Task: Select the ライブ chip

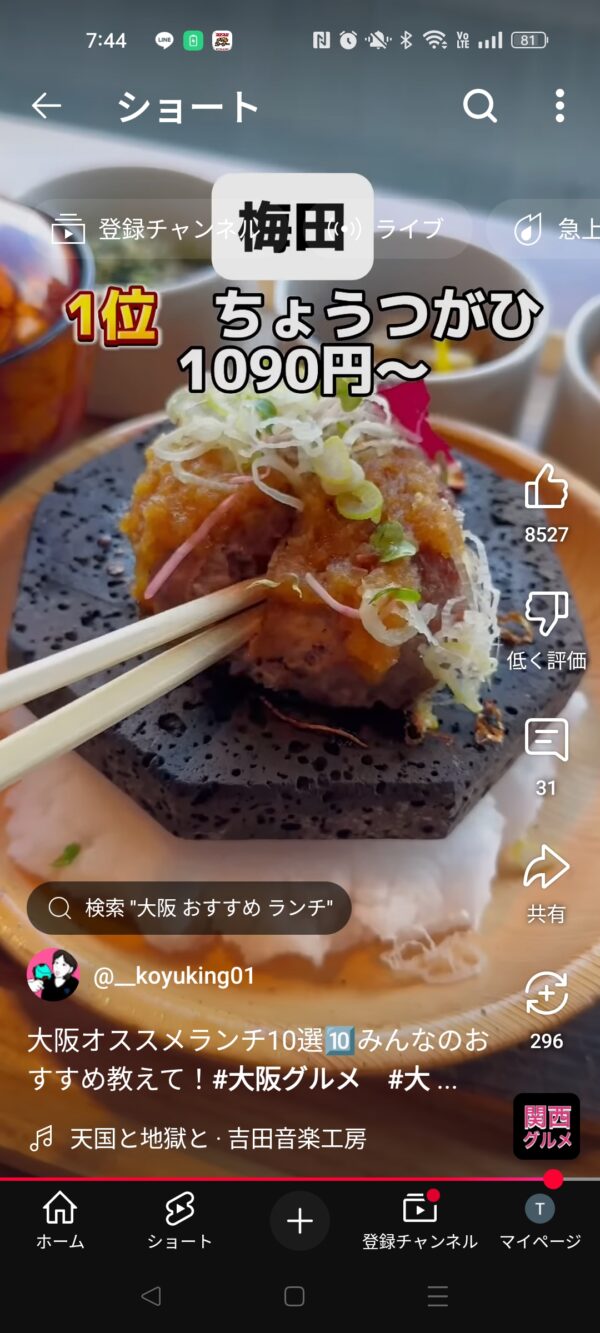Action: [392, 229]
